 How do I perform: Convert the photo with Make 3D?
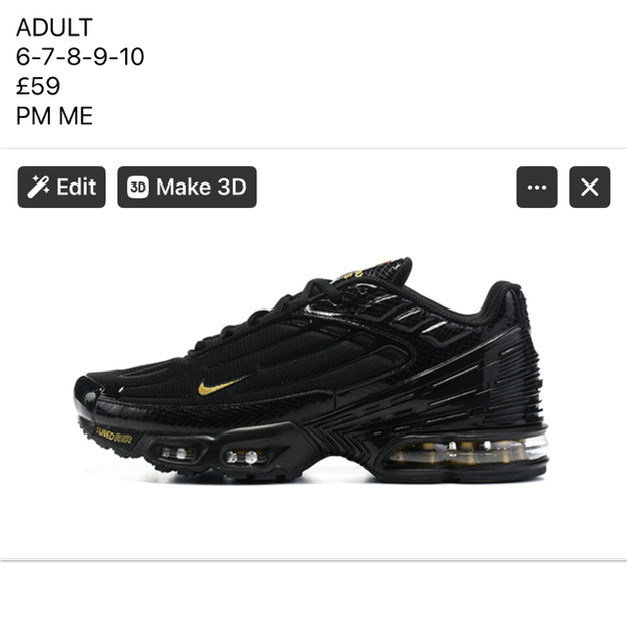coord(187,187)
